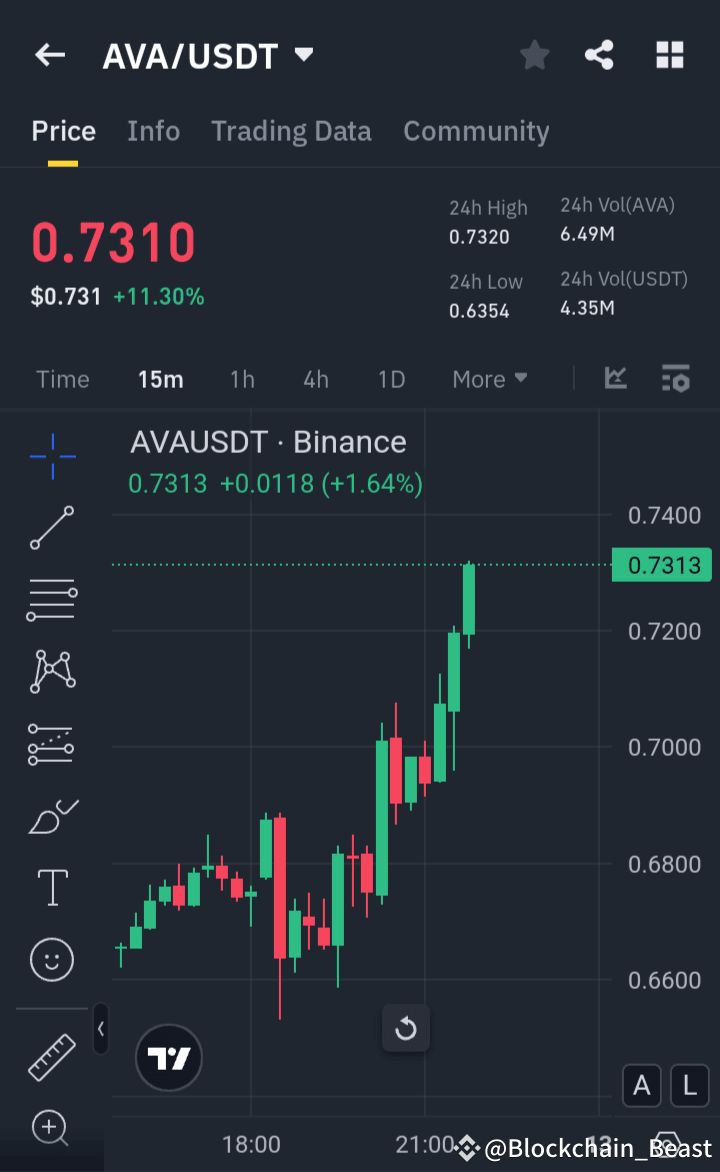This screenshot has width=720, height=1172.
Task: Open the AVA/USDT pair selector dropdown
Action: (x=304, y=56)
